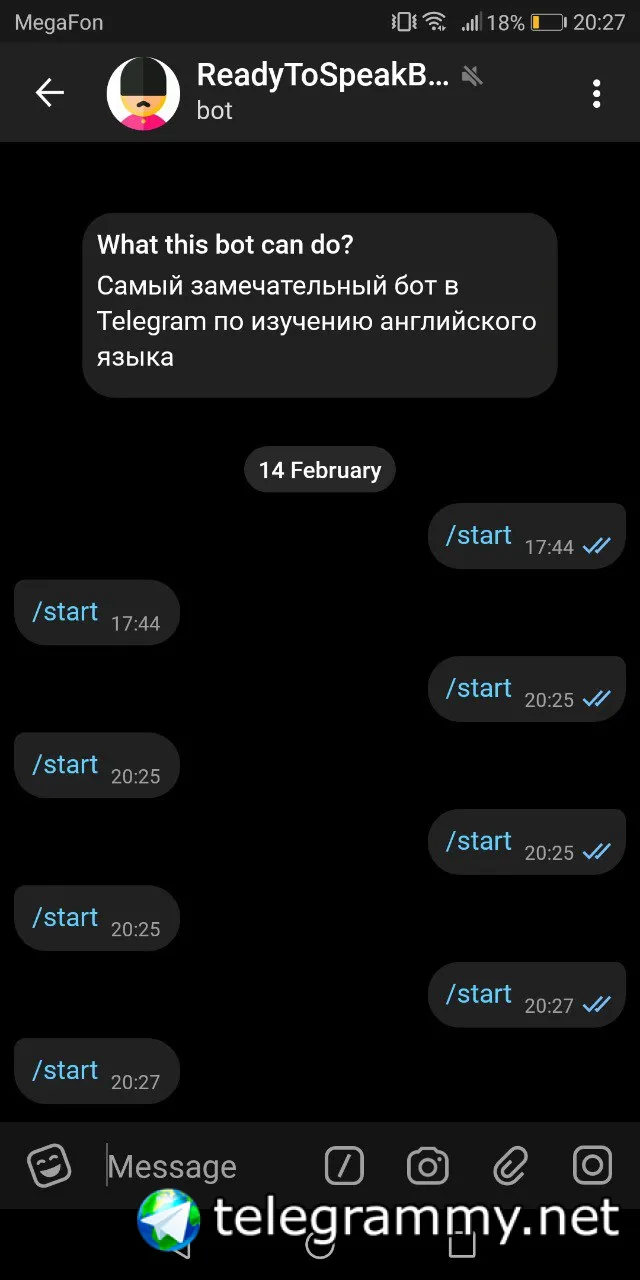Open the camera to take a photo
The image size is (640, 1280).
[x=427, y=1165]
